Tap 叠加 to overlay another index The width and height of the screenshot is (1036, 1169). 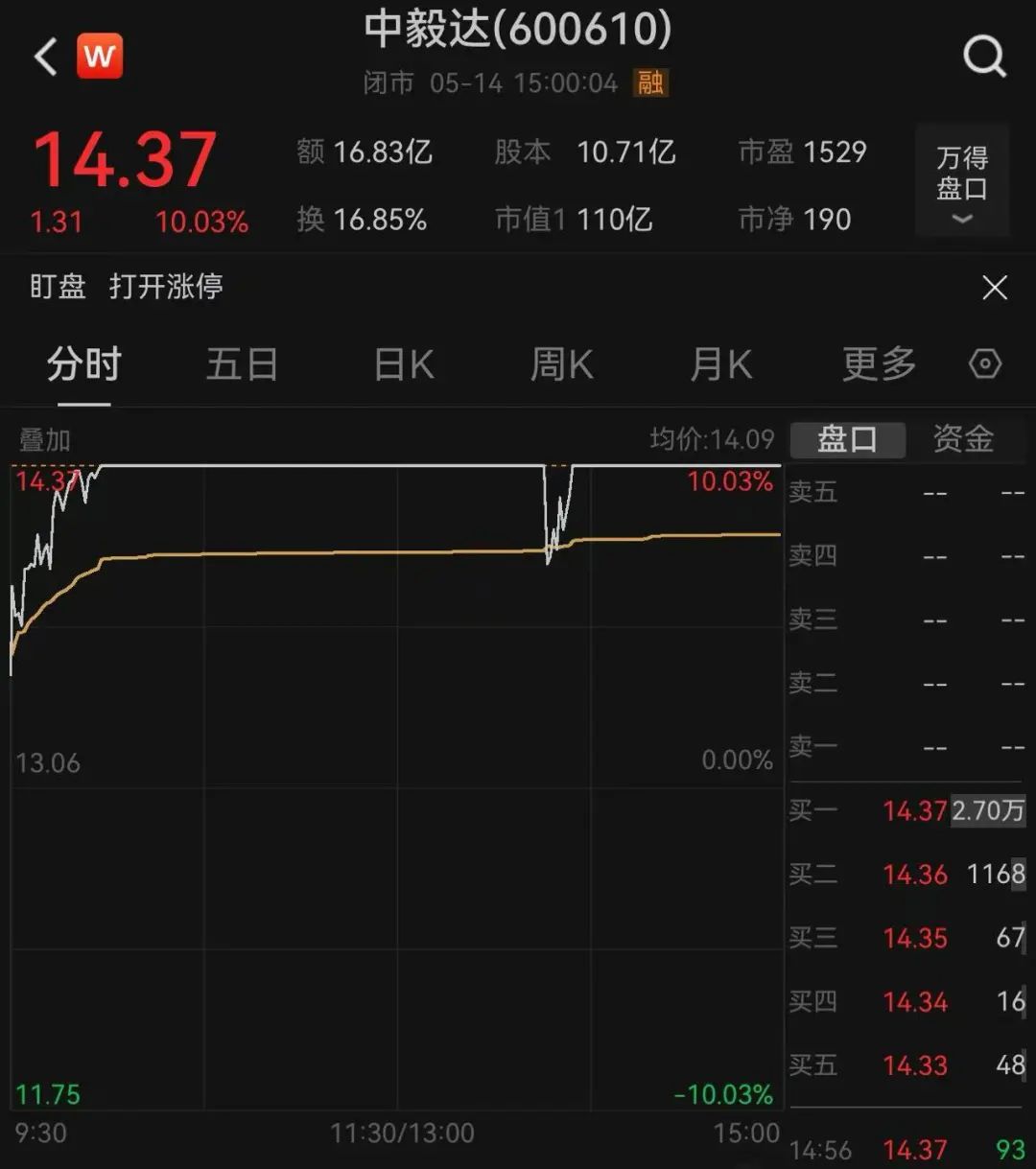pyautogui.click(x=45, y=440)
